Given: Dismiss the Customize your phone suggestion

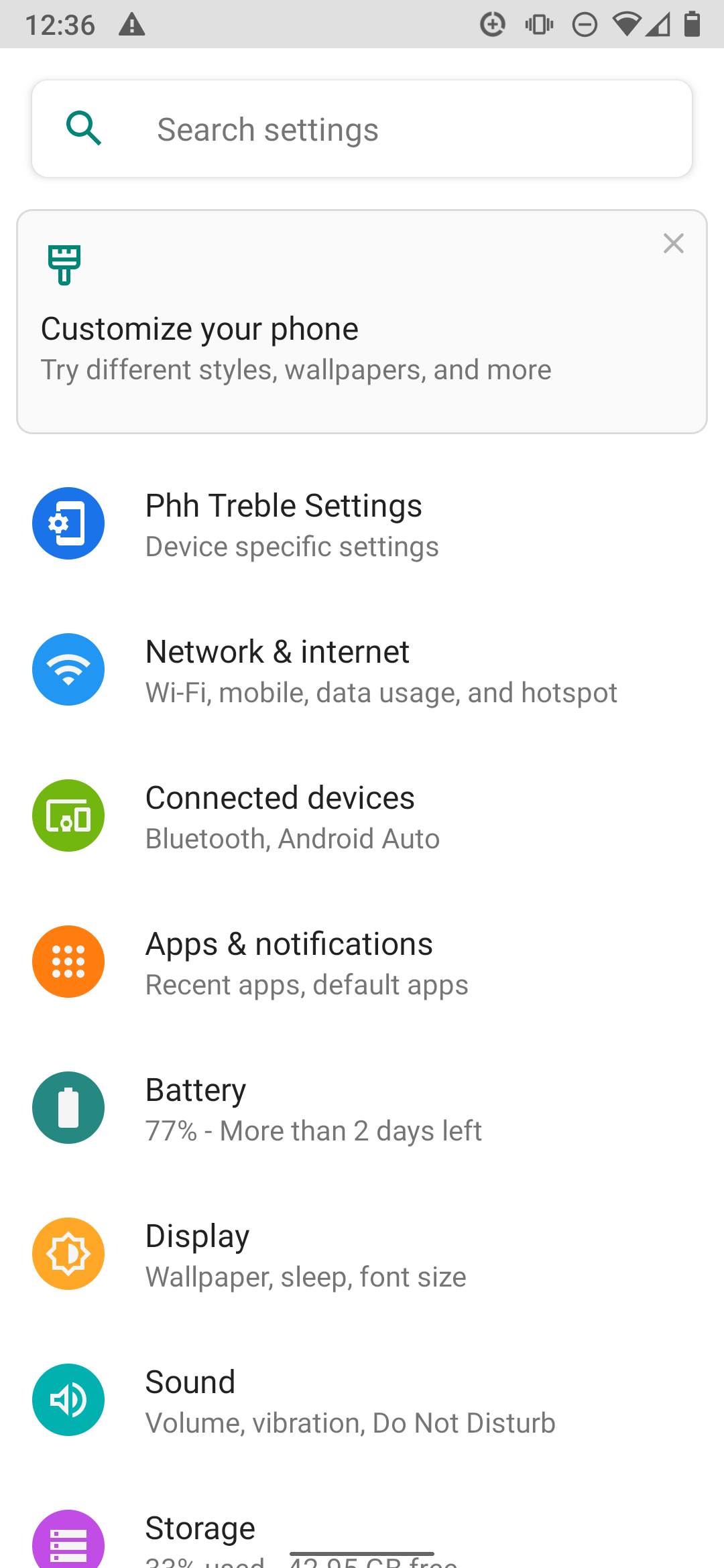Looking at the screenshot, I should pos(673,244).
